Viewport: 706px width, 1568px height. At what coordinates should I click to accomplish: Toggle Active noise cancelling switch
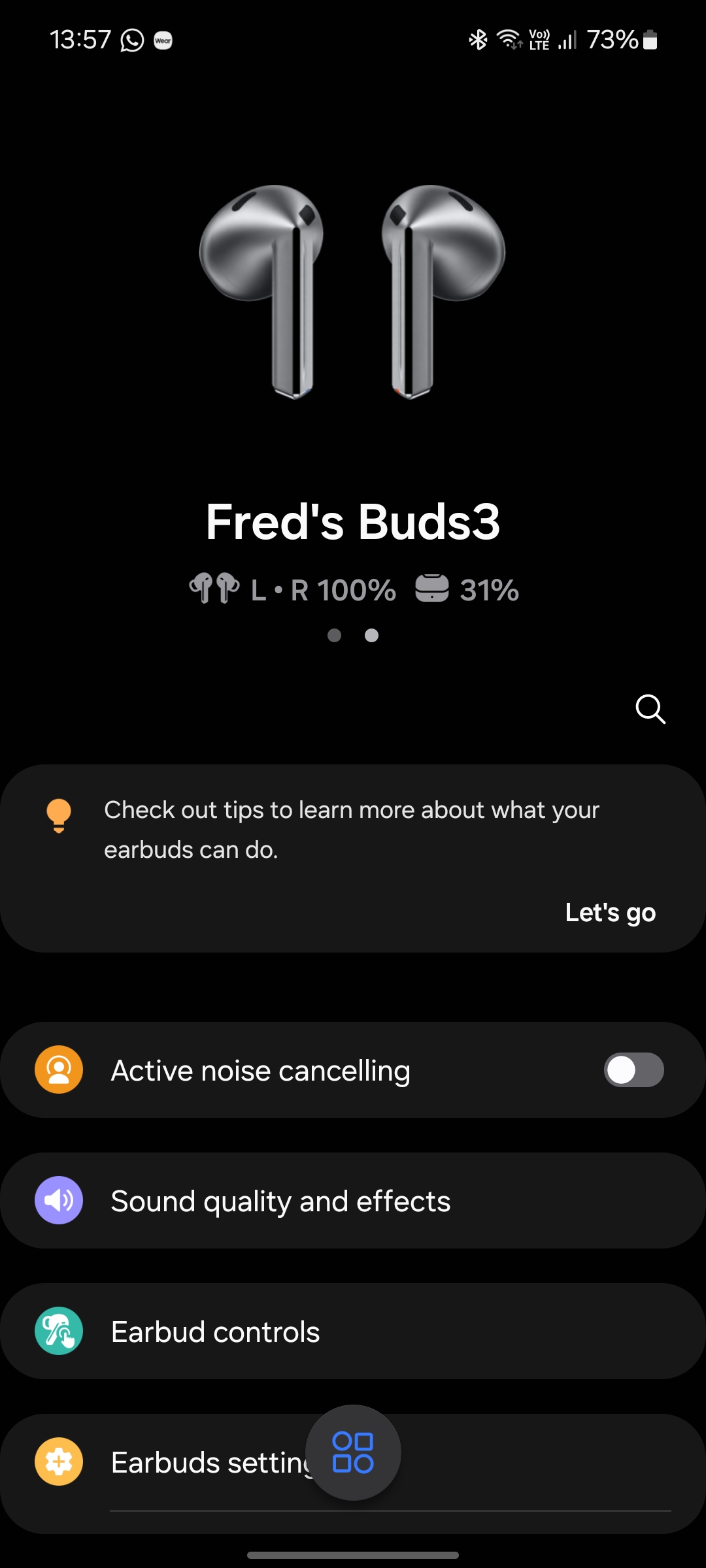point(633,1070)
